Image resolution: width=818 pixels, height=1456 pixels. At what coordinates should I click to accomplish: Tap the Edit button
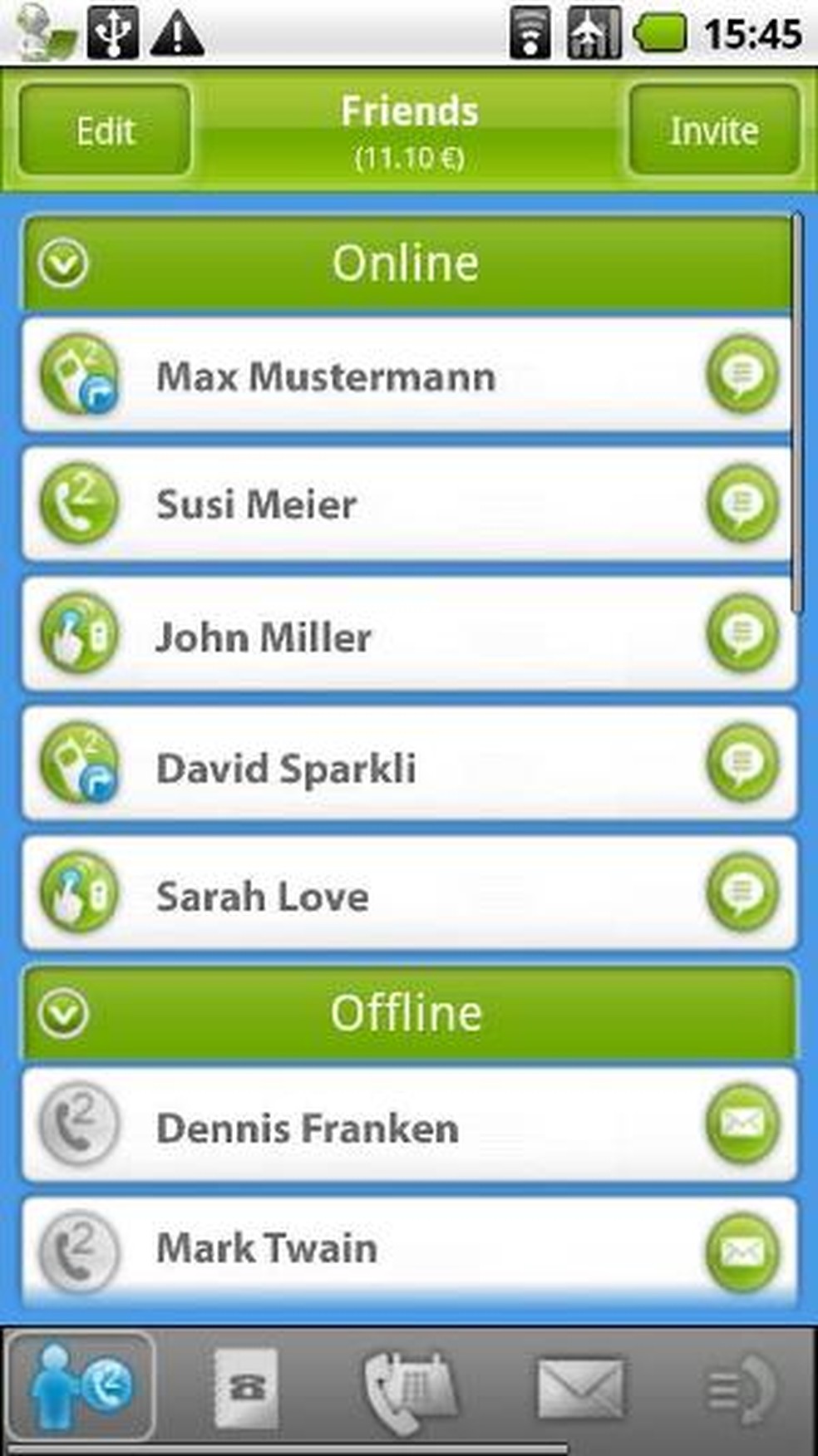[105, 130]
